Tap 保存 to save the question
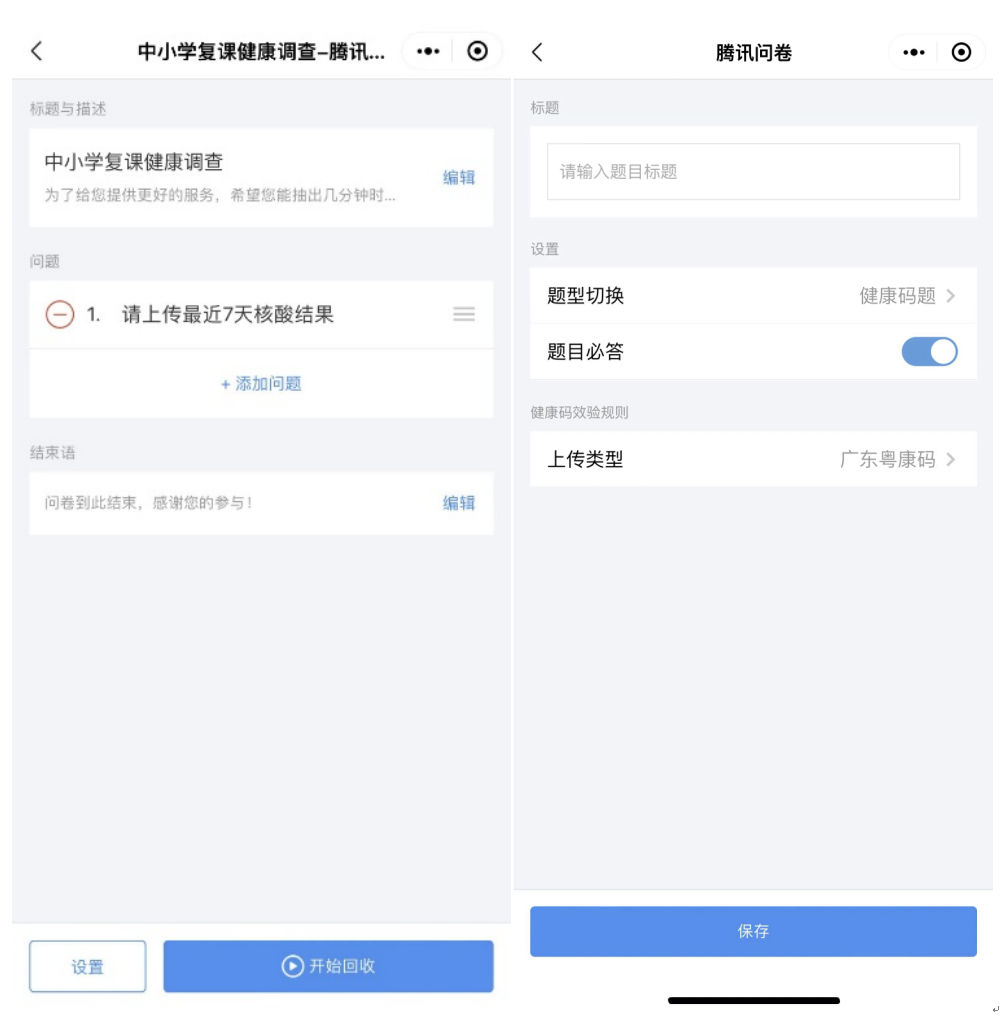This screenshot has height=1033, width=1003. (753, 932)
